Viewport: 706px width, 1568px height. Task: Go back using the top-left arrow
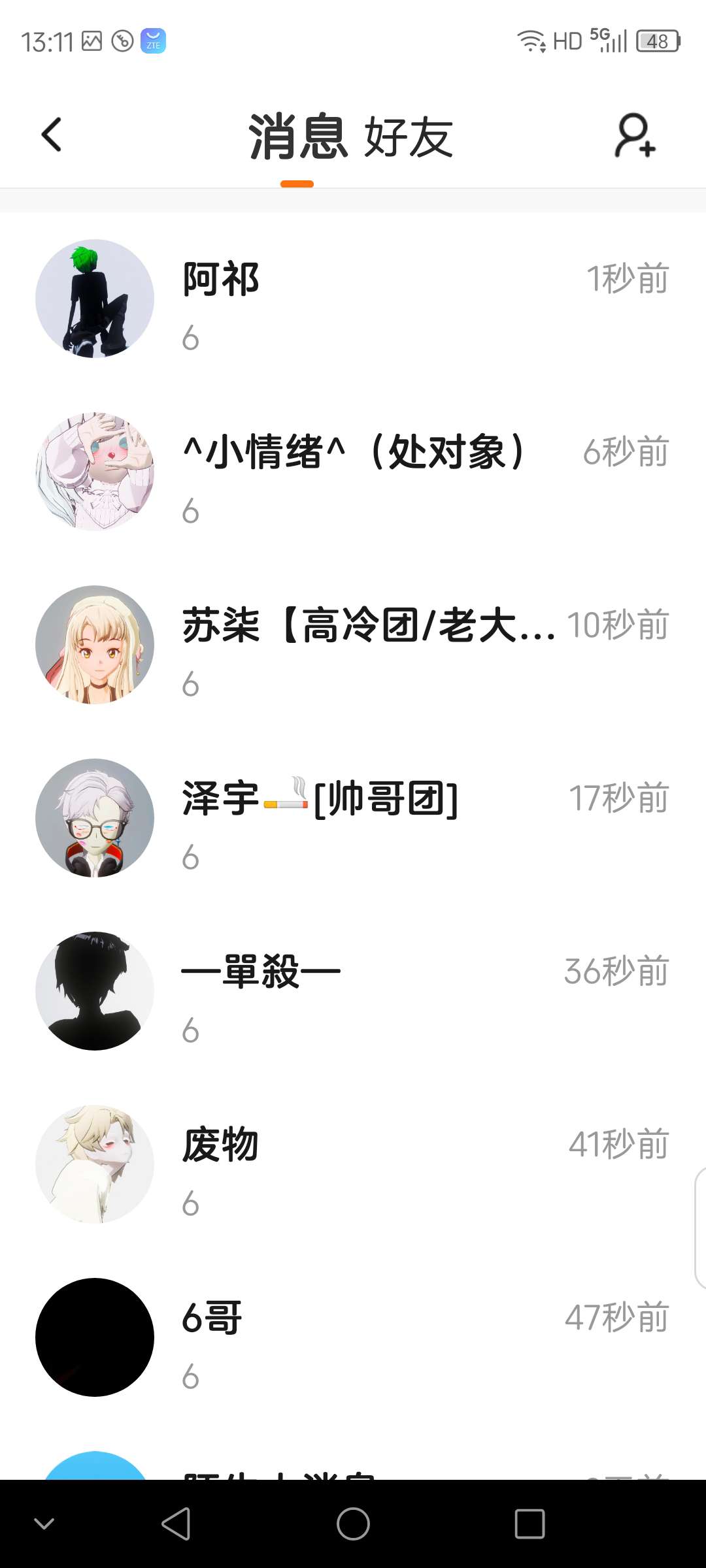[52, 135]
